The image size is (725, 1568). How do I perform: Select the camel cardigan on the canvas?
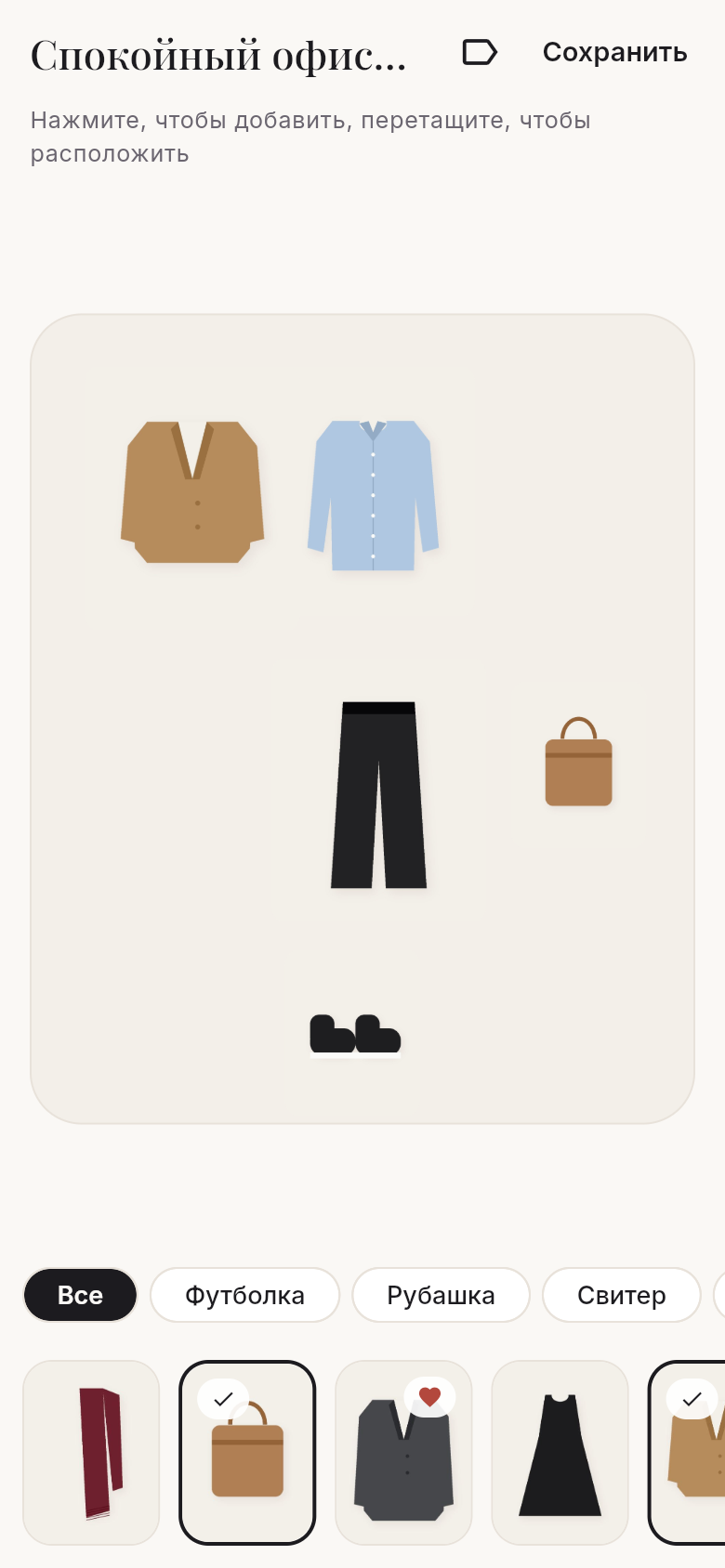click(x=192, y=492)
